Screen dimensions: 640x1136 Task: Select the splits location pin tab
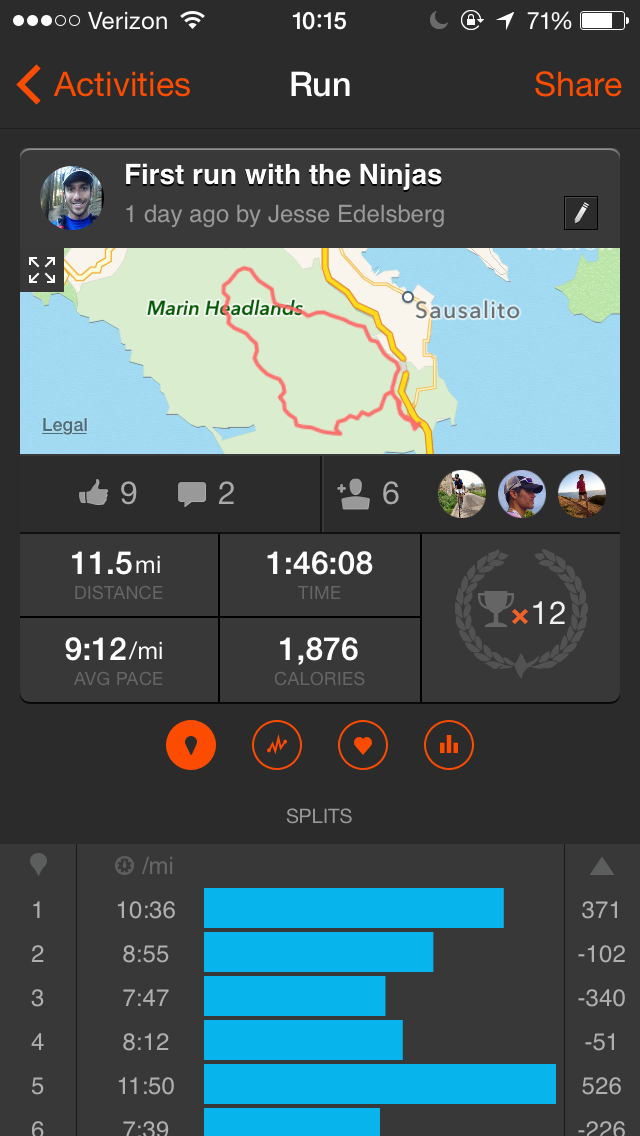click(191, 745)
